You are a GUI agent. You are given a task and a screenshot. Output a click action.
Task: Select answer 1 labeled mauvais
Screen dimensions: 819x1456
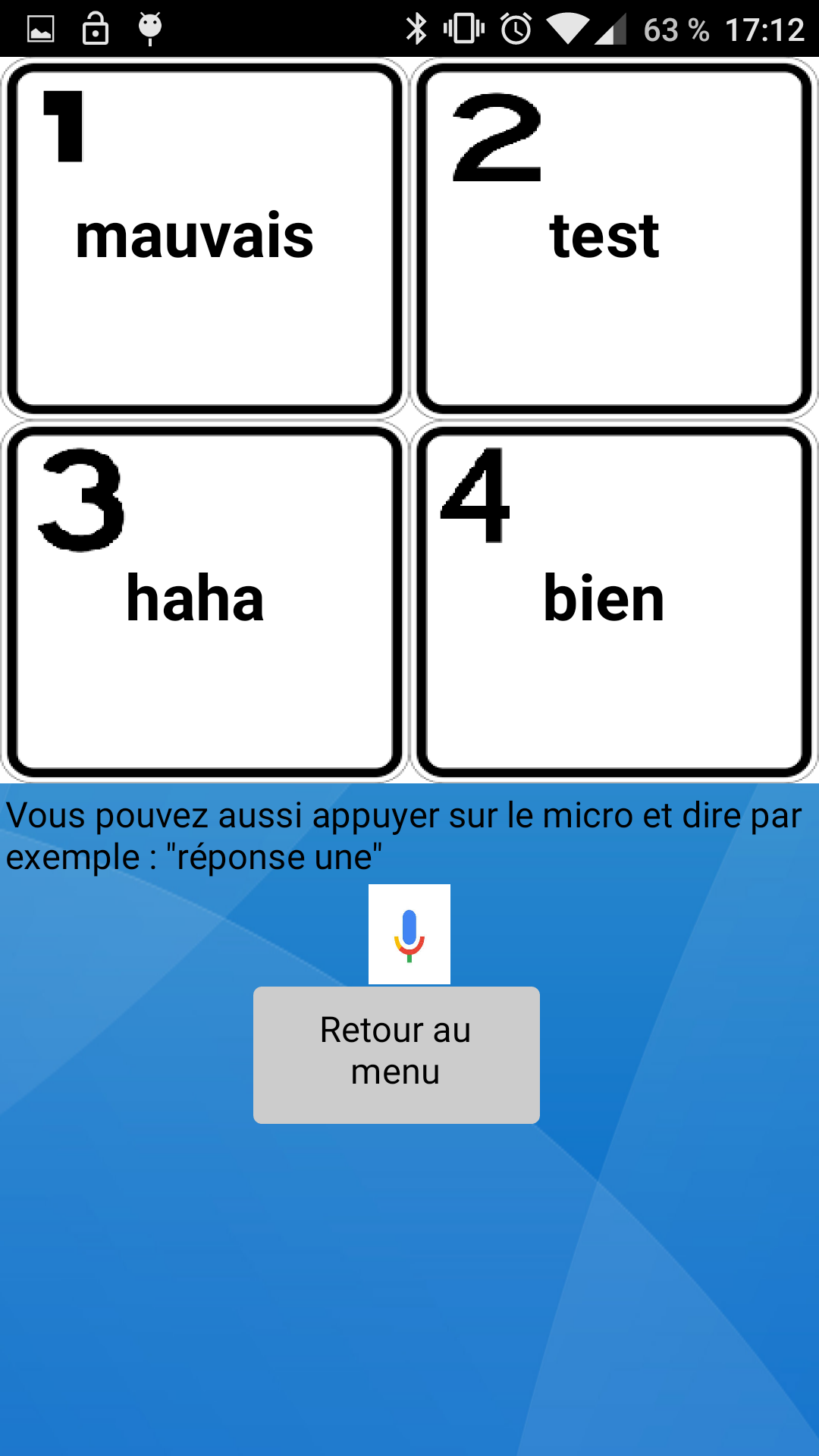click(x=205, y=238)
